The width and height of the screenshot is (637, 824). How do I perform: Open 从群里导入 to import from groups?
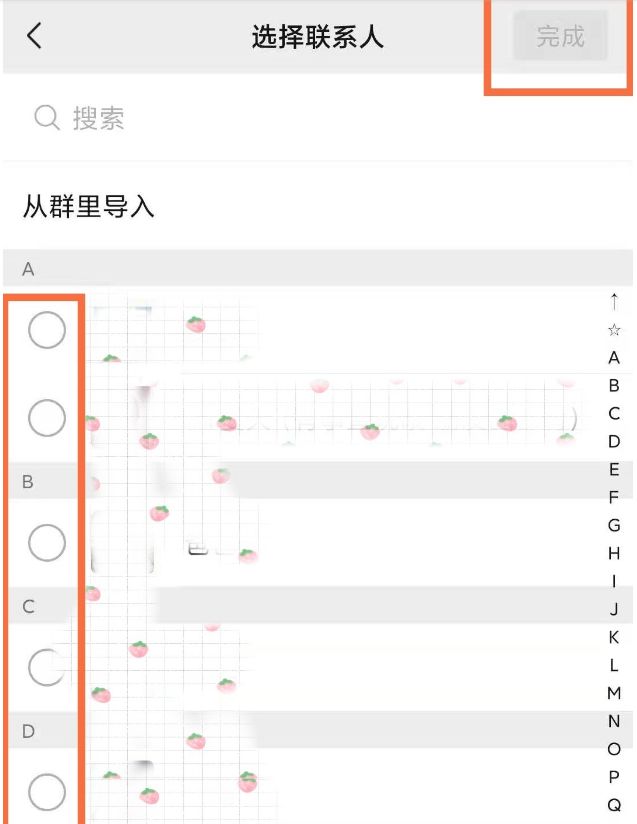click(x=89, y=207)
